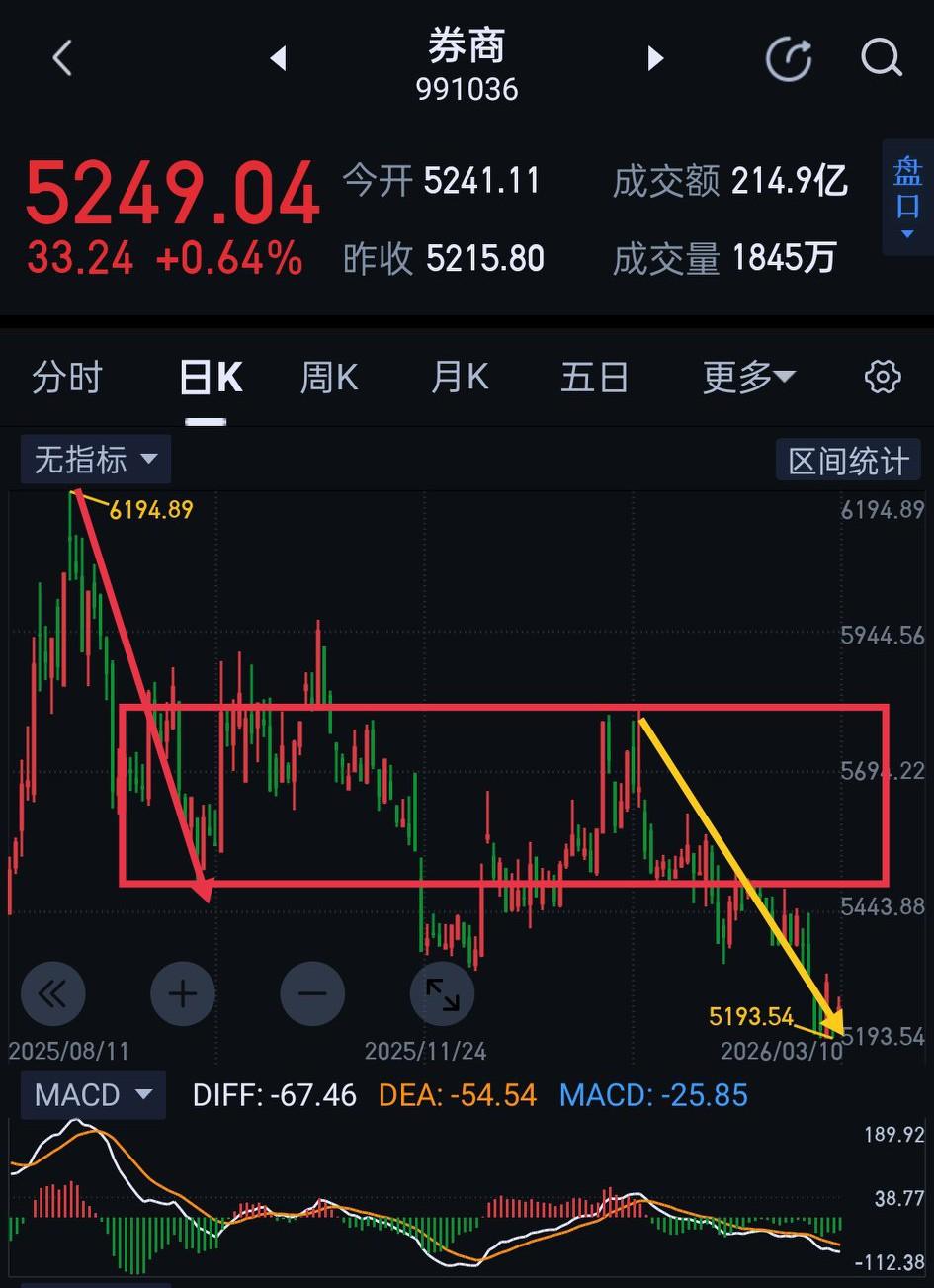The width and height of the screenshot is (934, 1288).
Task: Expand the 盘口 panel arrow
Action: click(x=906, y=234)
